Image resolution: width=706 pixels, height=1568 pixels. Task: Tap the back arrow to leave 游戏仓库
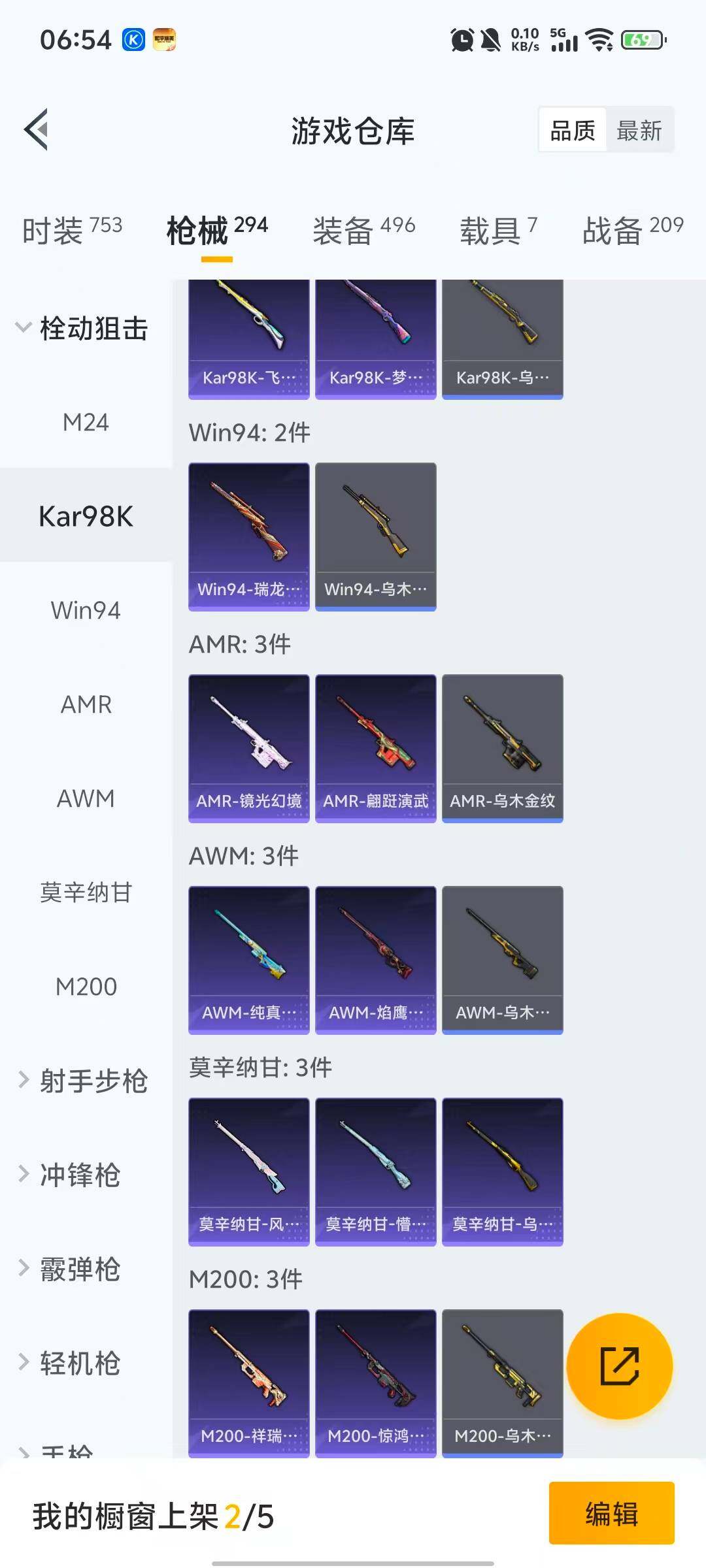click(37, 129)
